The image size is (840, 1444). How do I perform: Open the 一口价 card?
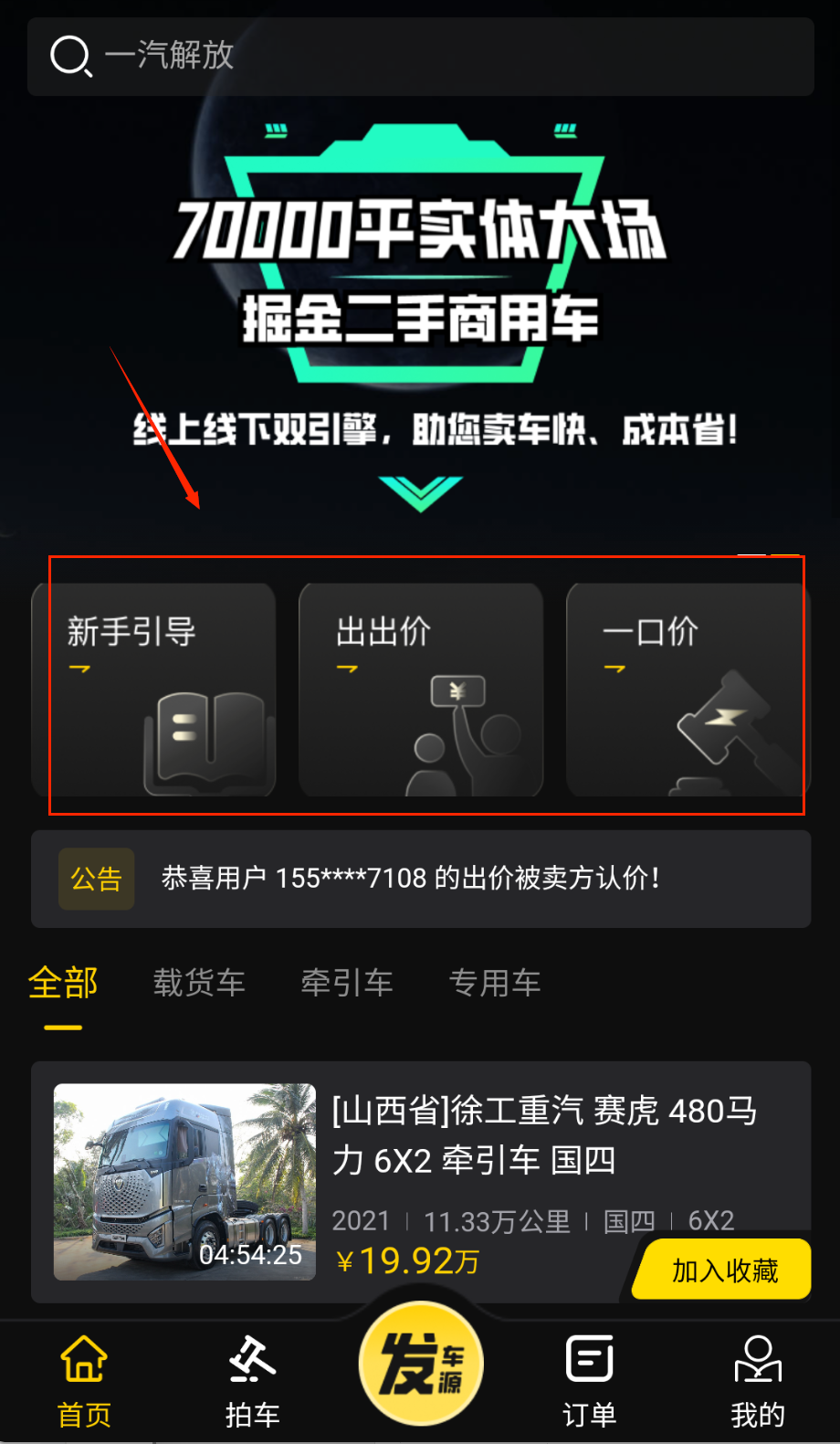tap(685, 690)
